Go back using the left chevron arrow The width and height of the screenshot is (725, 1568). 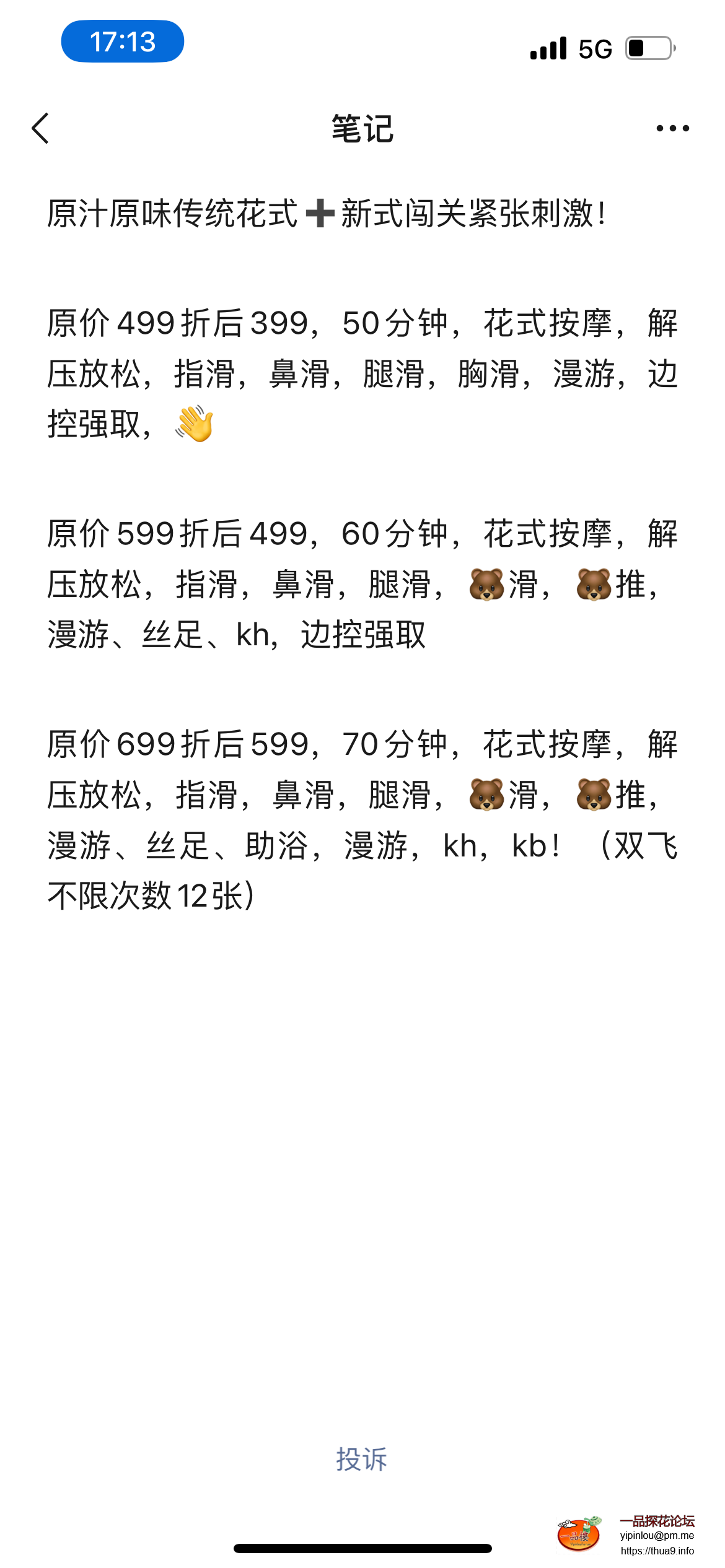[39, 129]
